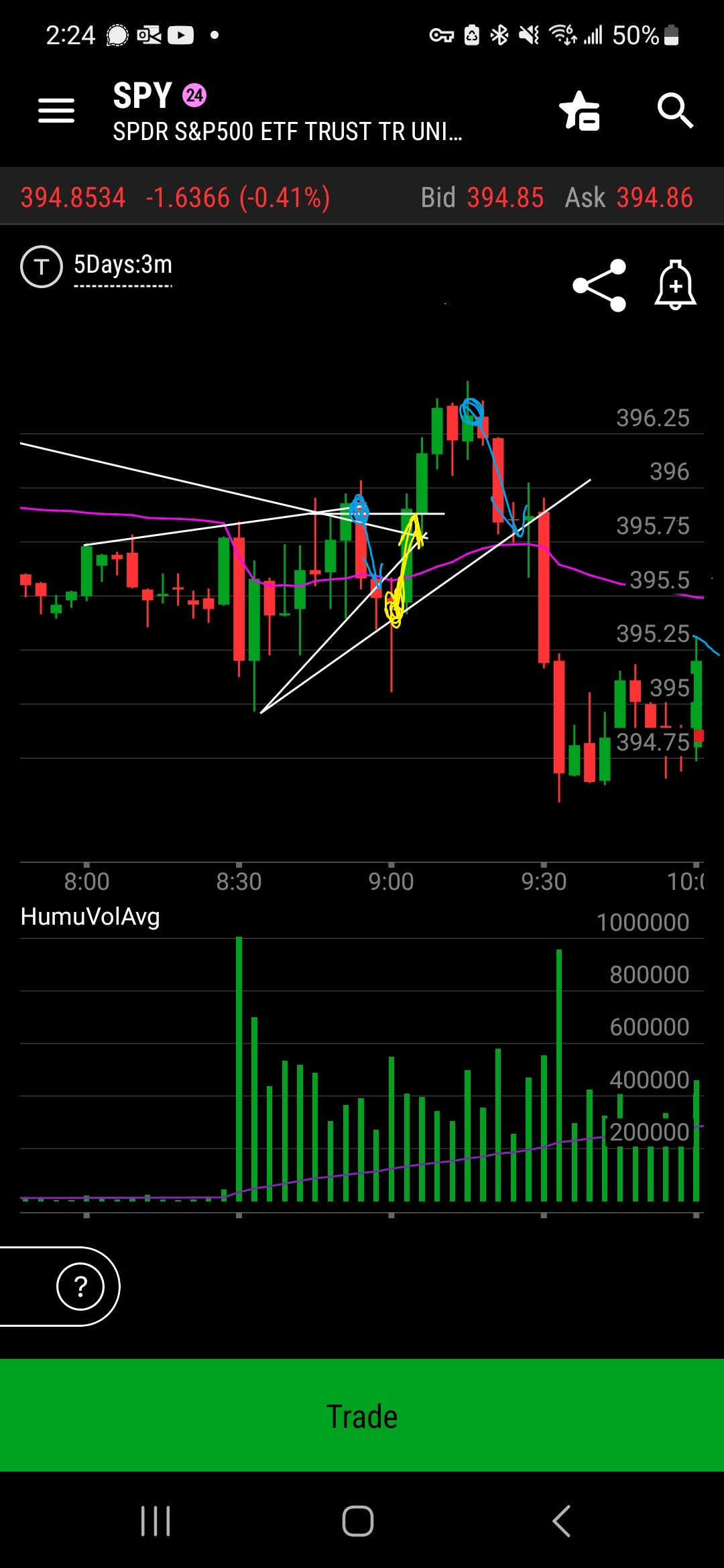Open chart settings T icon
Screen dimensions: 724x1568
pos(42,267)
